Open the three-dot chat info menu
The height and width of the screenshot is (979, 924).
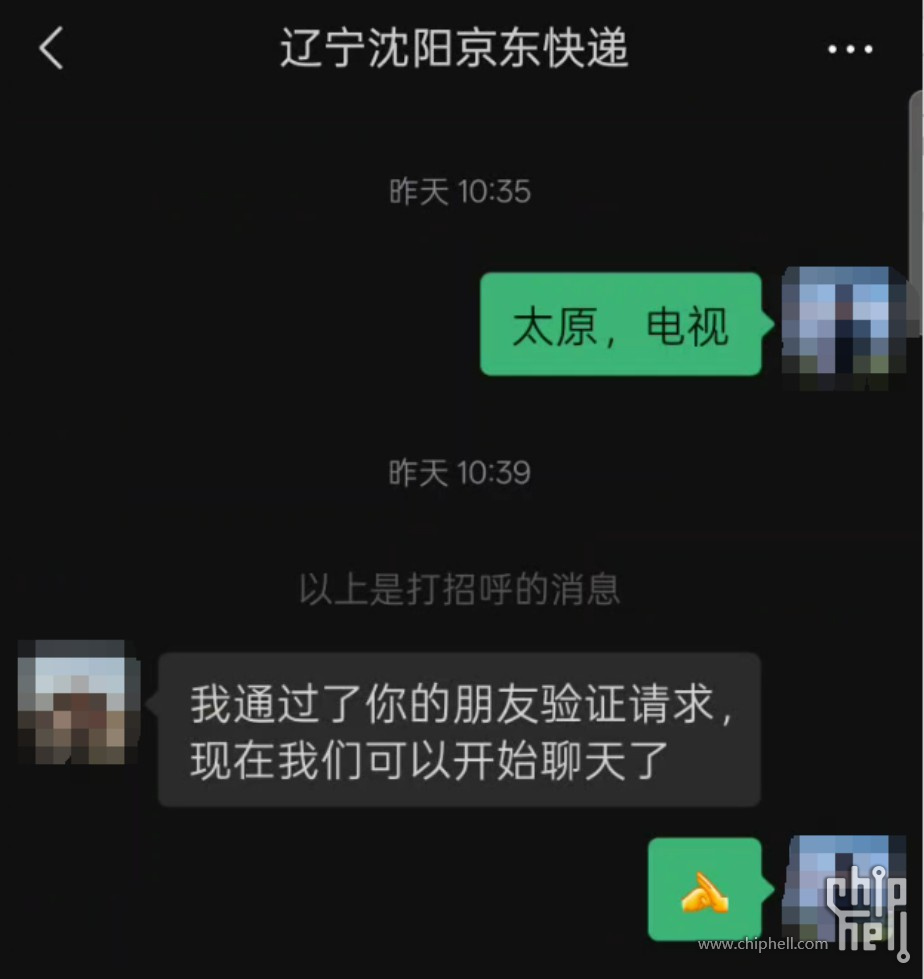coord(850,49)
